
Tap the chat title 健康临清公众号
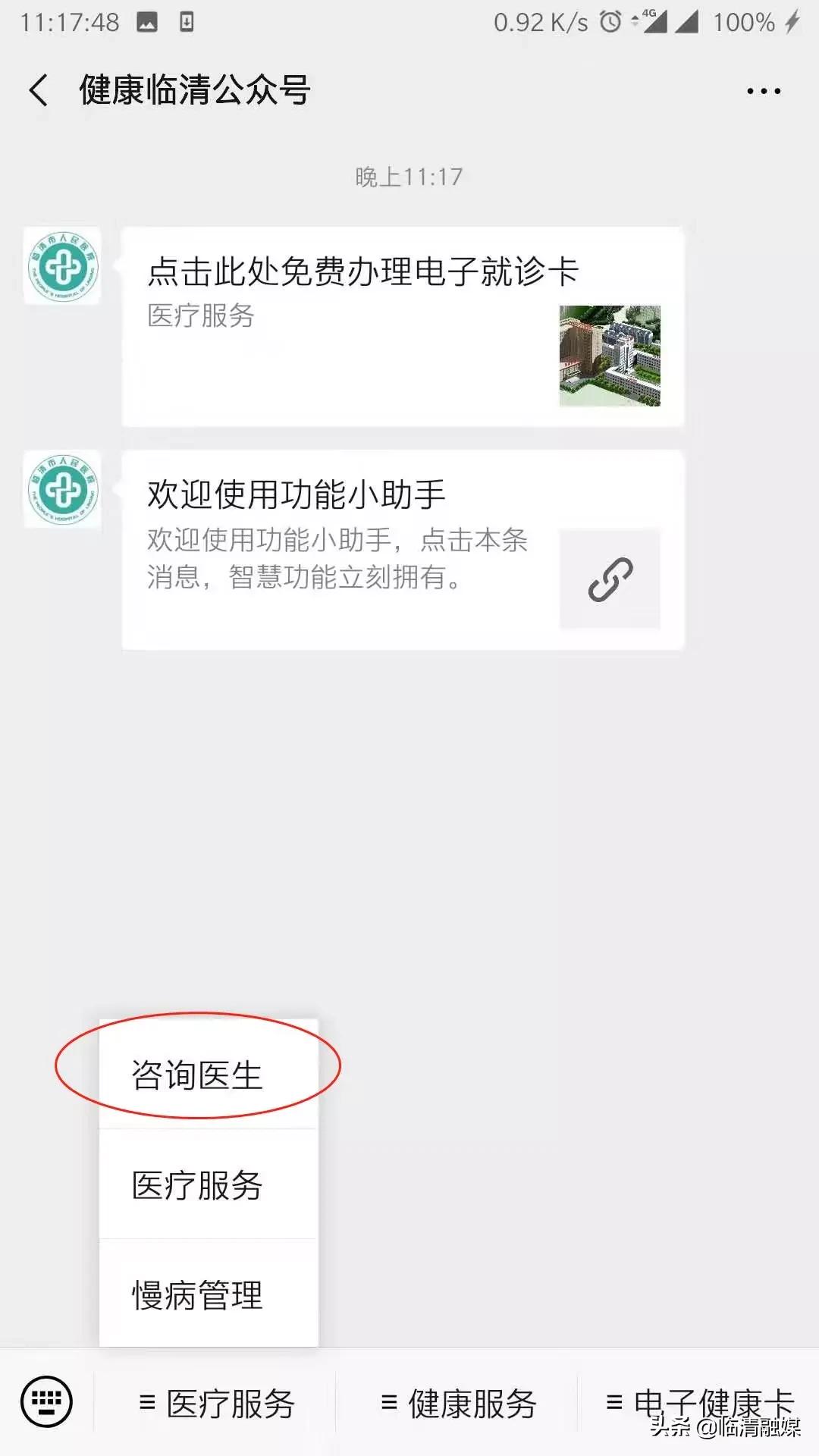tap(192, 89)
